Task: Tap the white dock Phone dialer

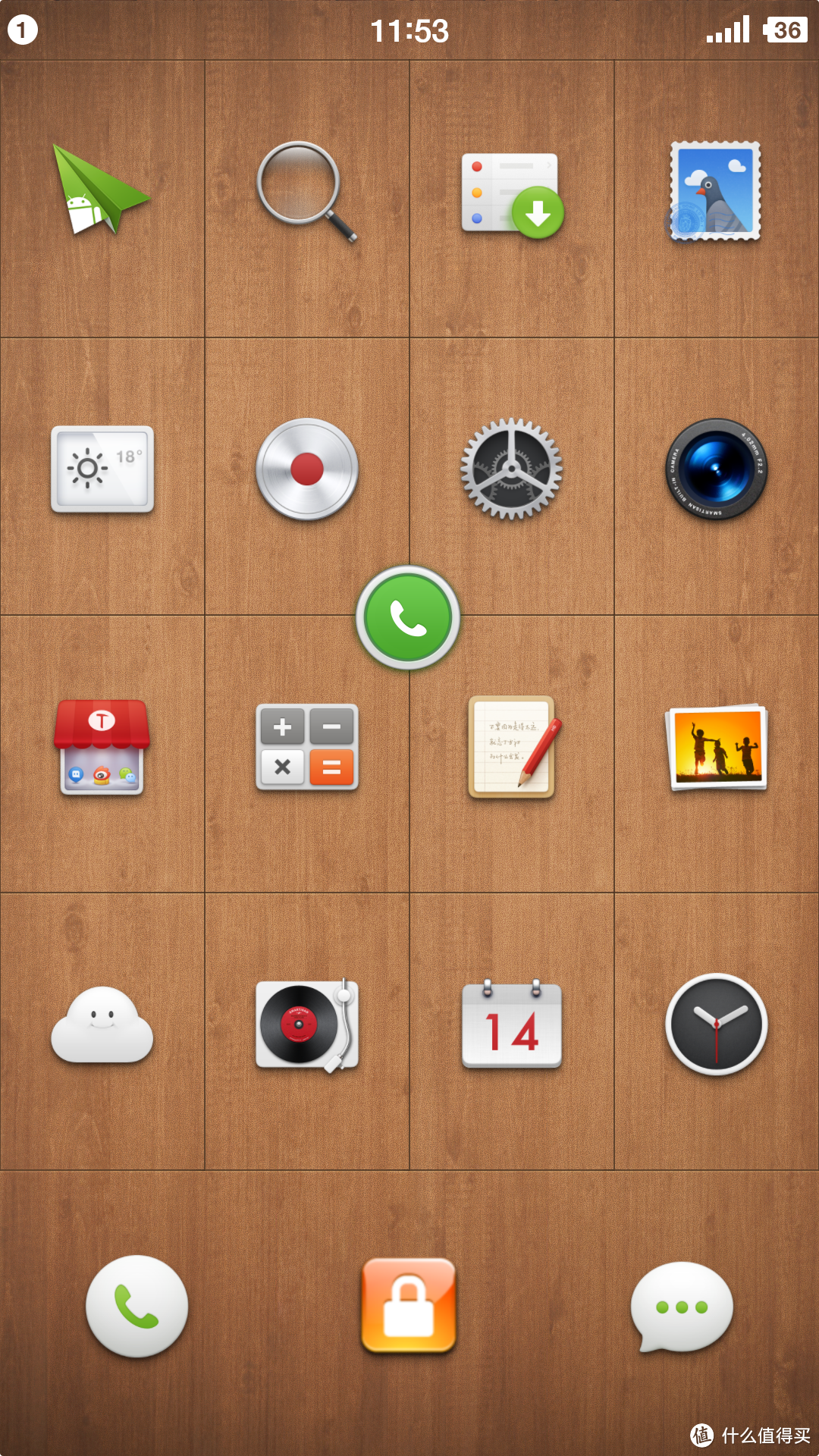Action: [x=137, y=1306]
